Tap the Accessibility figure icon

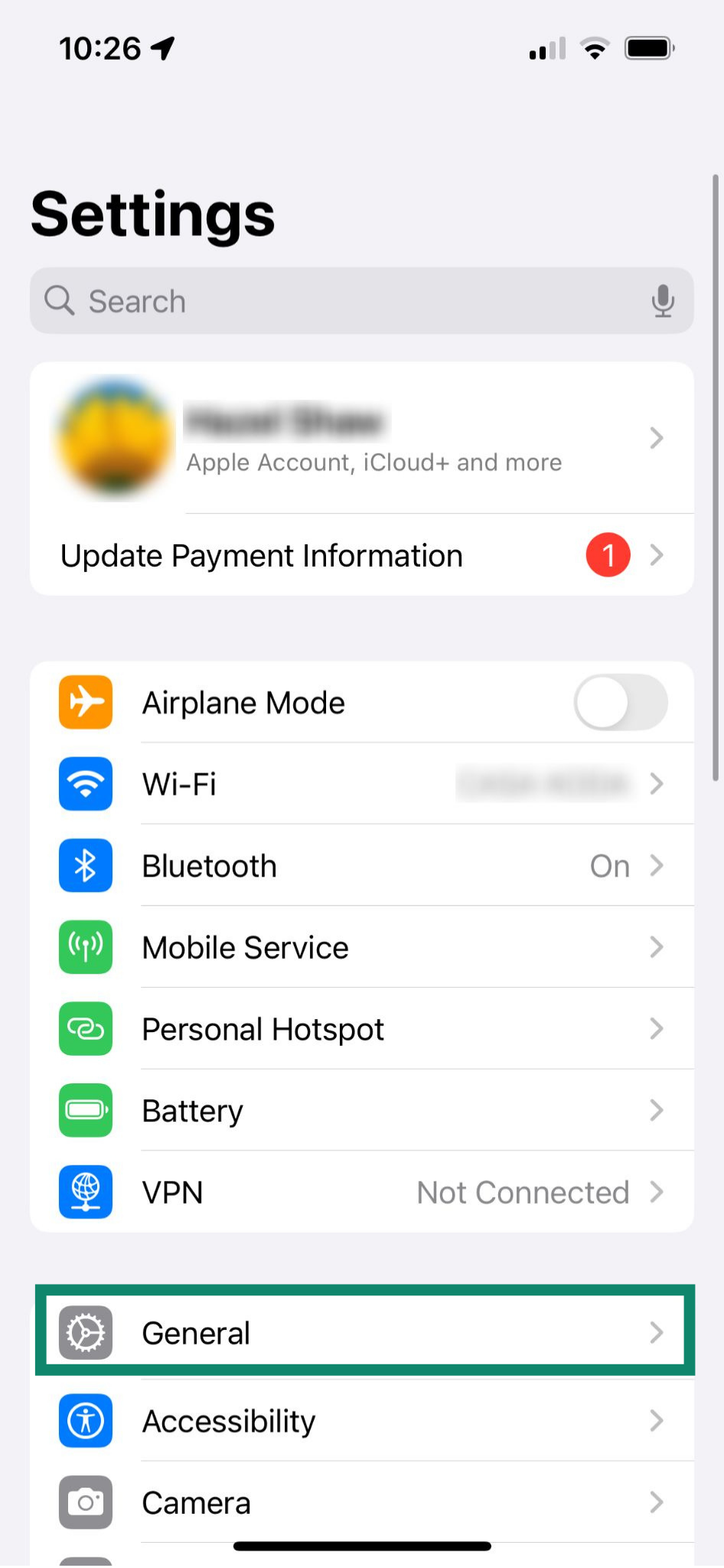coord(85,1421)
